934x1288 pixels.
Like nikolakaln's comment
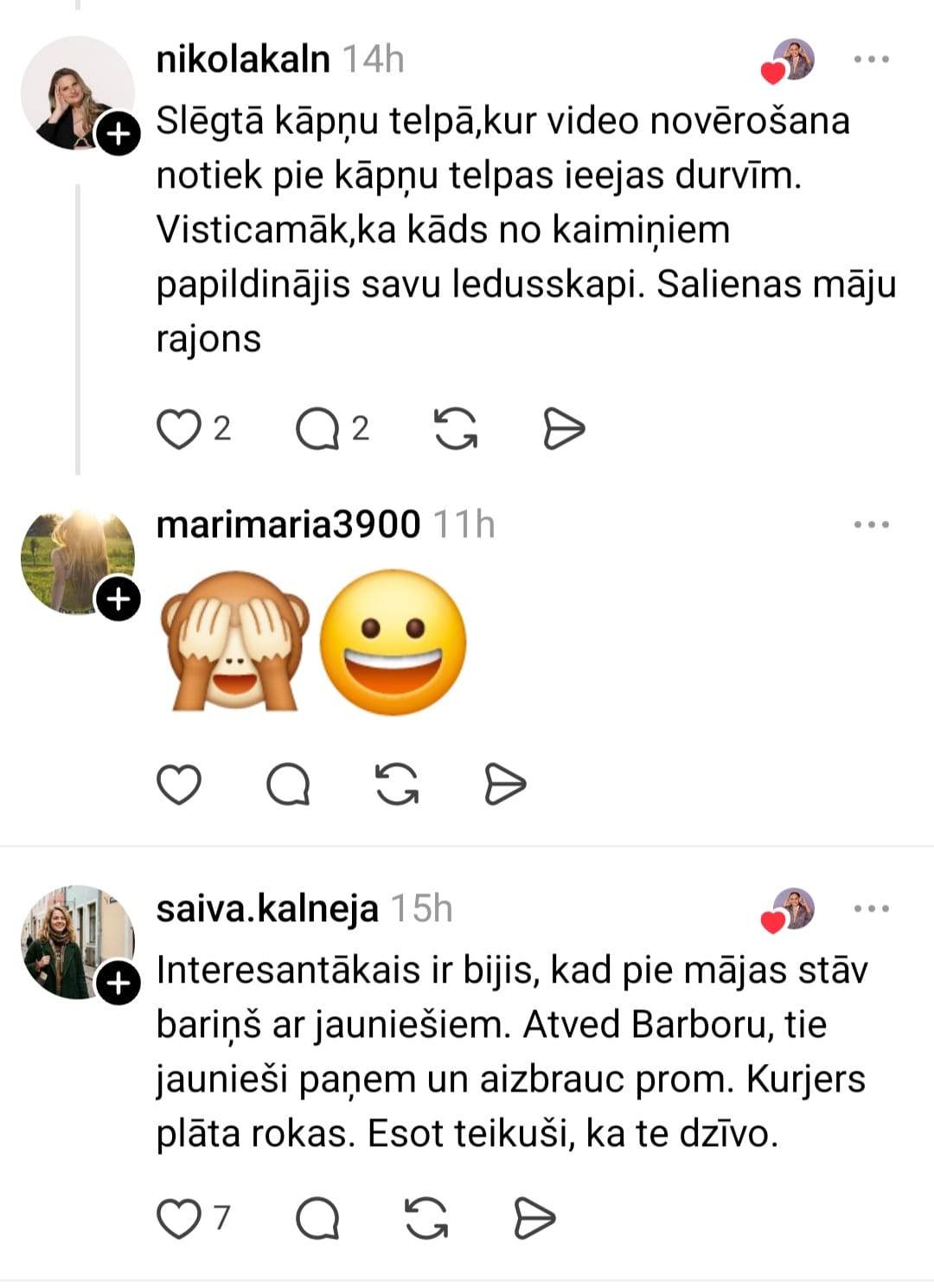[179, 429]
